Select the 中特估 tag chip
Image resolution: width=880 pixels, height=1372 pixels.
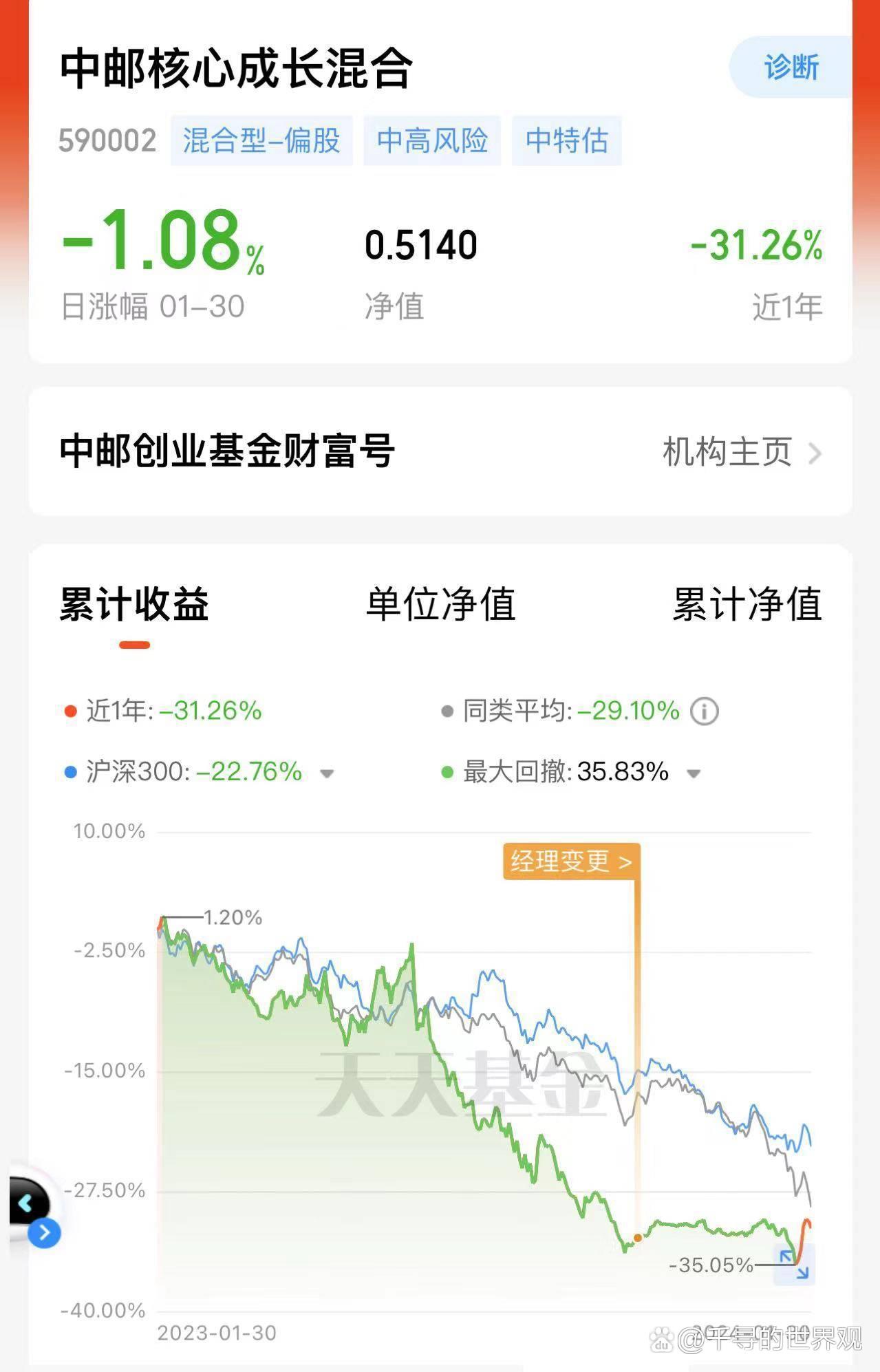pos(566,140)
